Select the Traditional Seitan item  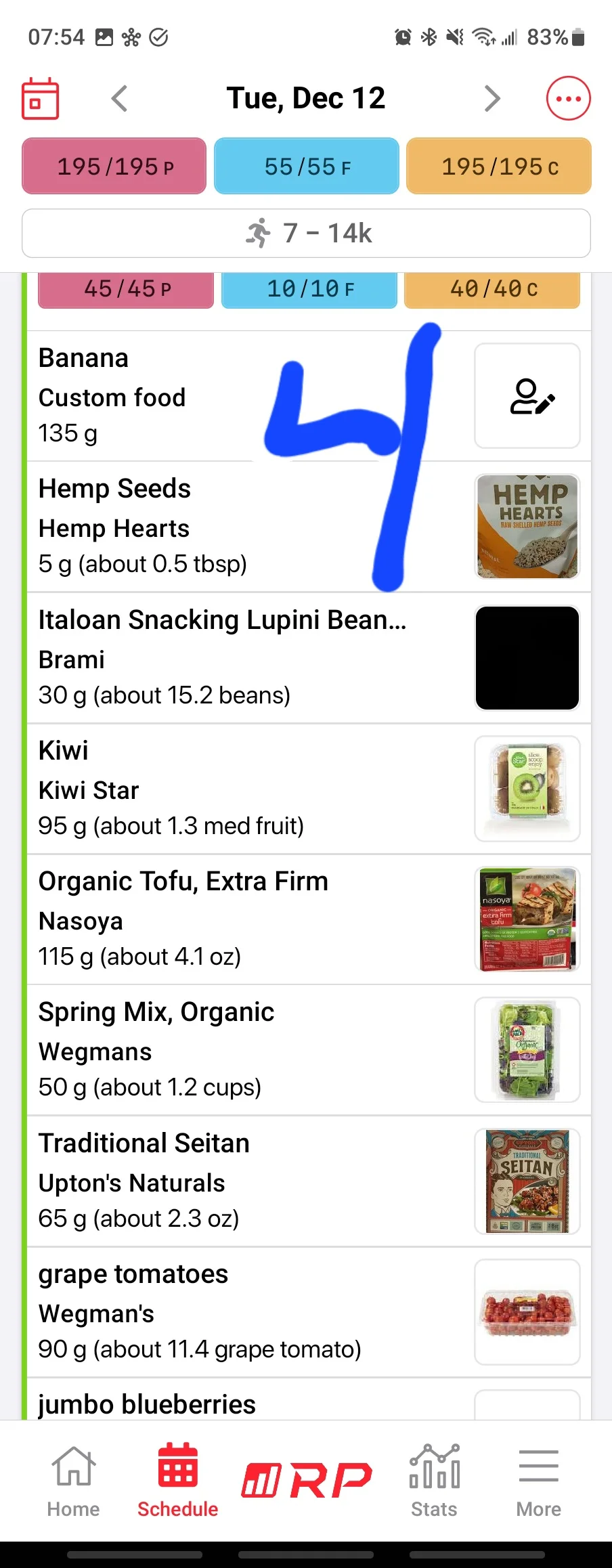click(203, 1181)
